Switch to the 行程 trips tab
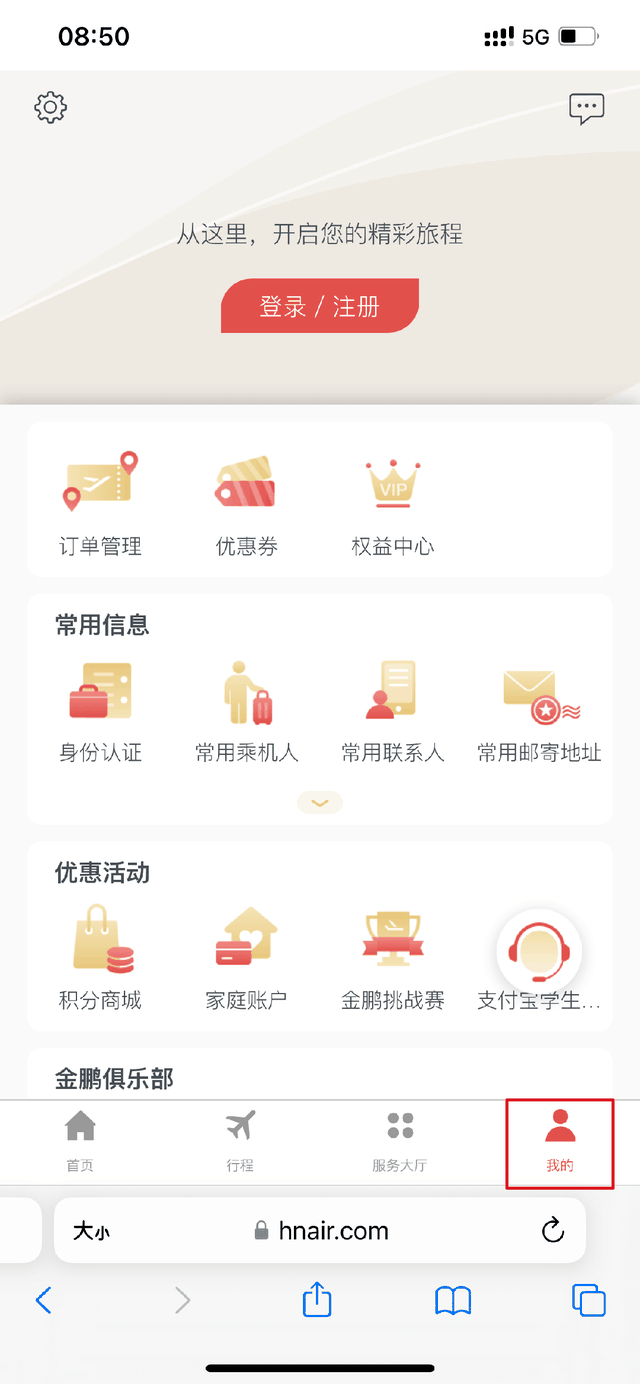 coord(240,1142)
